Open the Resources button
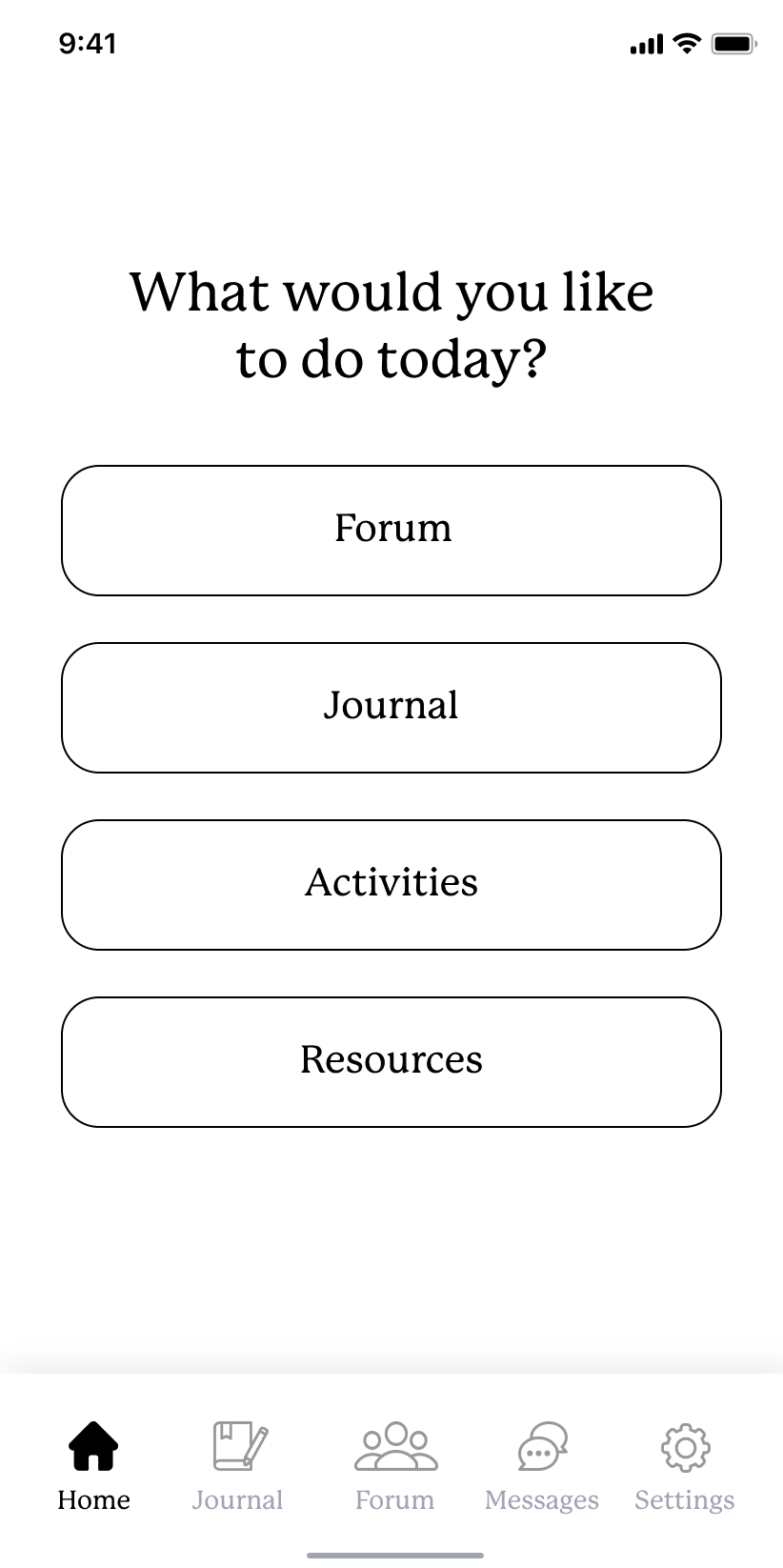Image resolution: width=783 pixels, height=1568 pixels. click(x=391, y=1062)
